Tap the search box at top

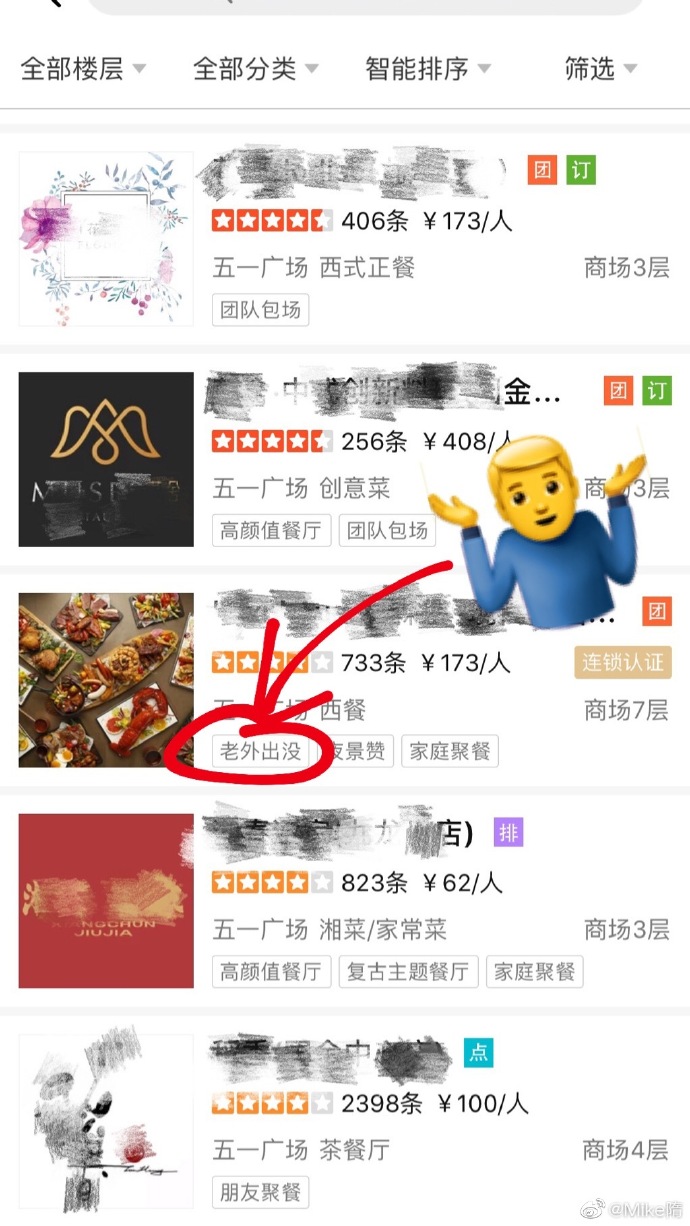pyautogui.click(x=365, y=5)
